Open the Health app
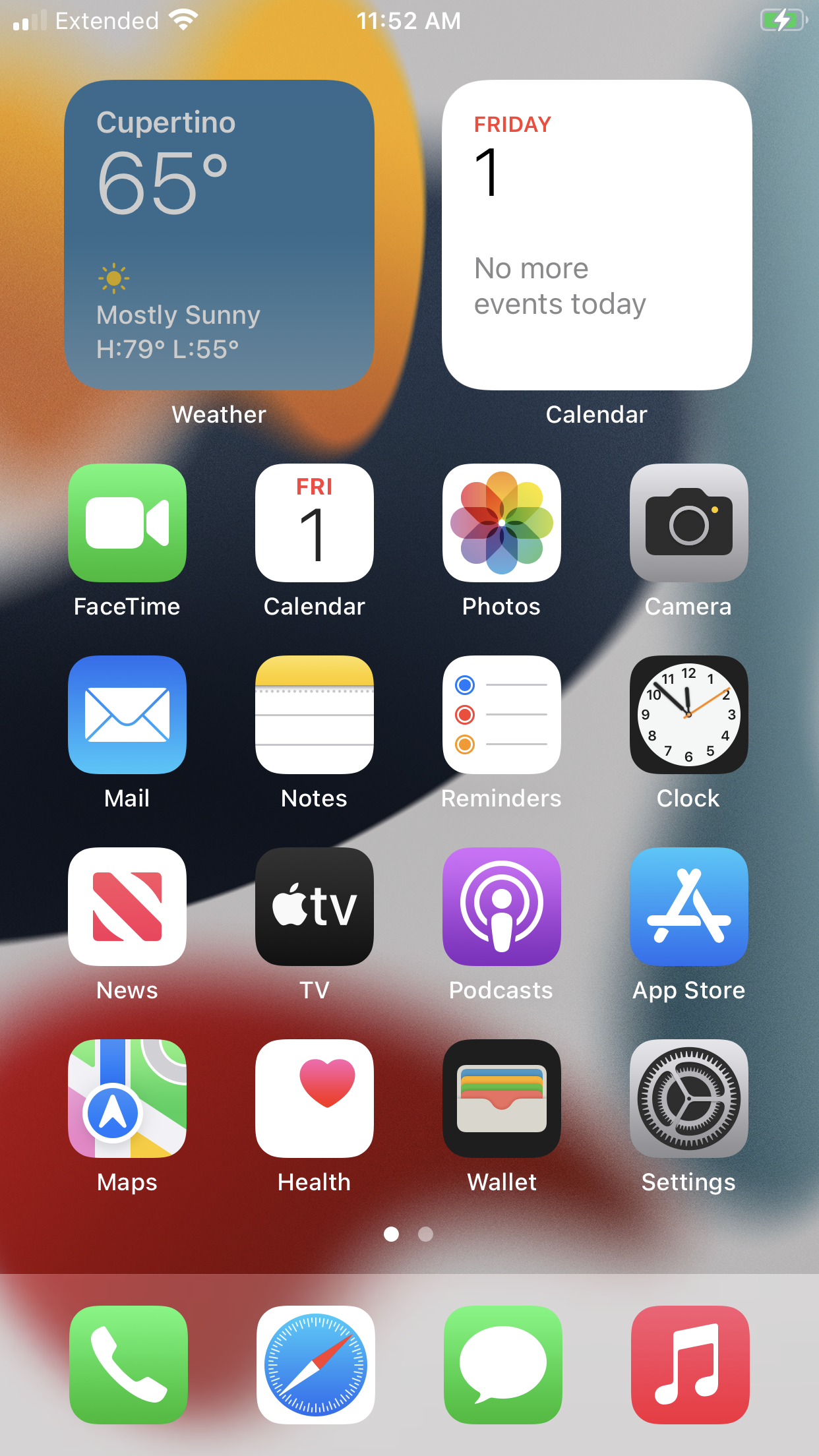The image size is (819, 1456). pyautogui.click(x=315, y=1098)
